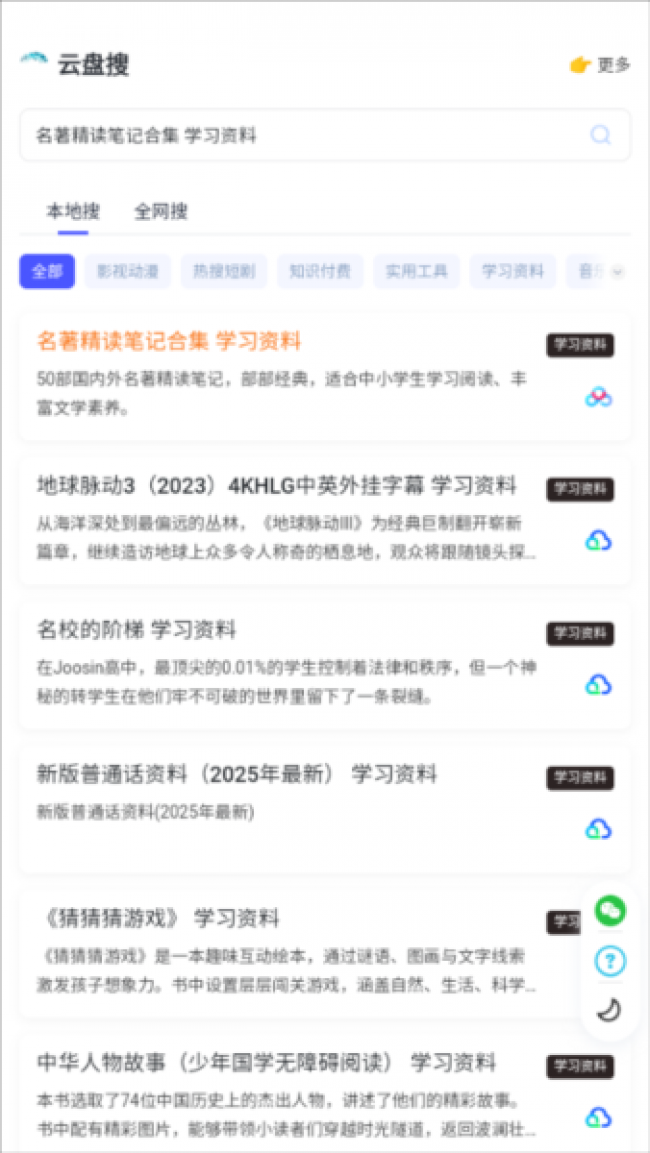Screen dimensions: 650x1153
Task: Tap the floating WeChat icon
Action: [610, 910]
